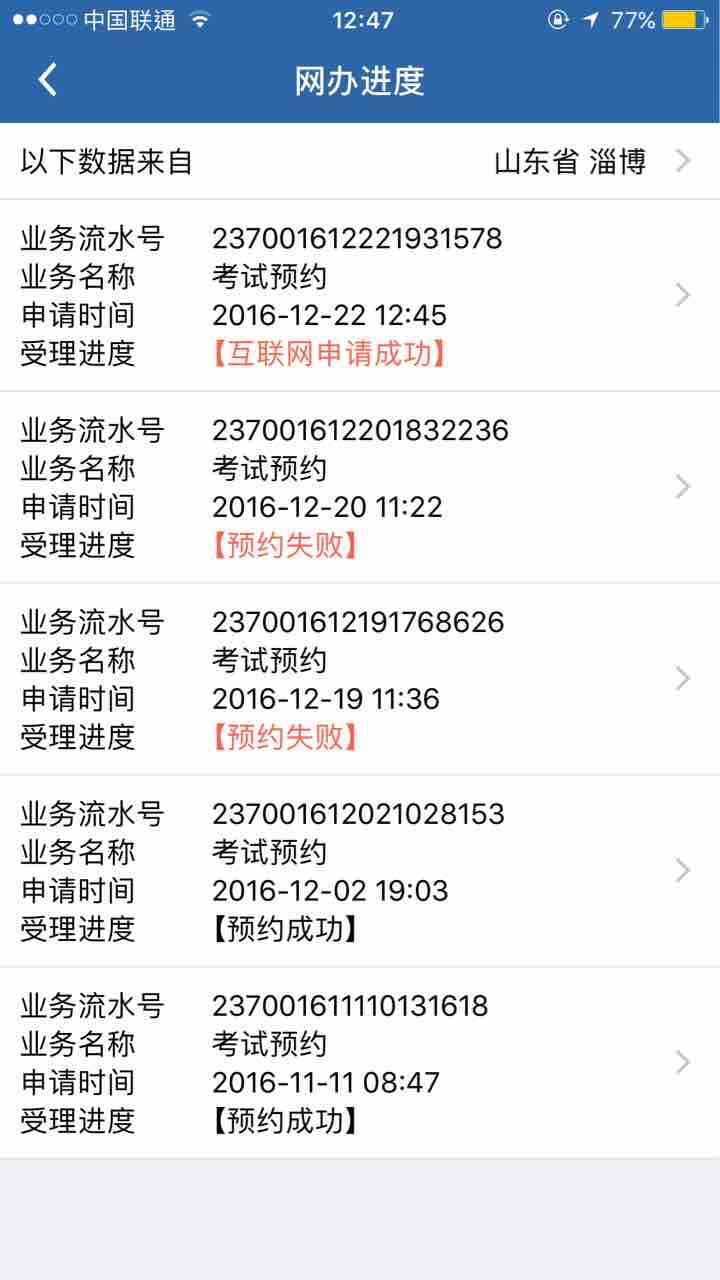The image size is (720, 1280).
Task: Open record ending 191768626 from 2016-12-19
Action: pyautogui.click(x=360, y=680)
